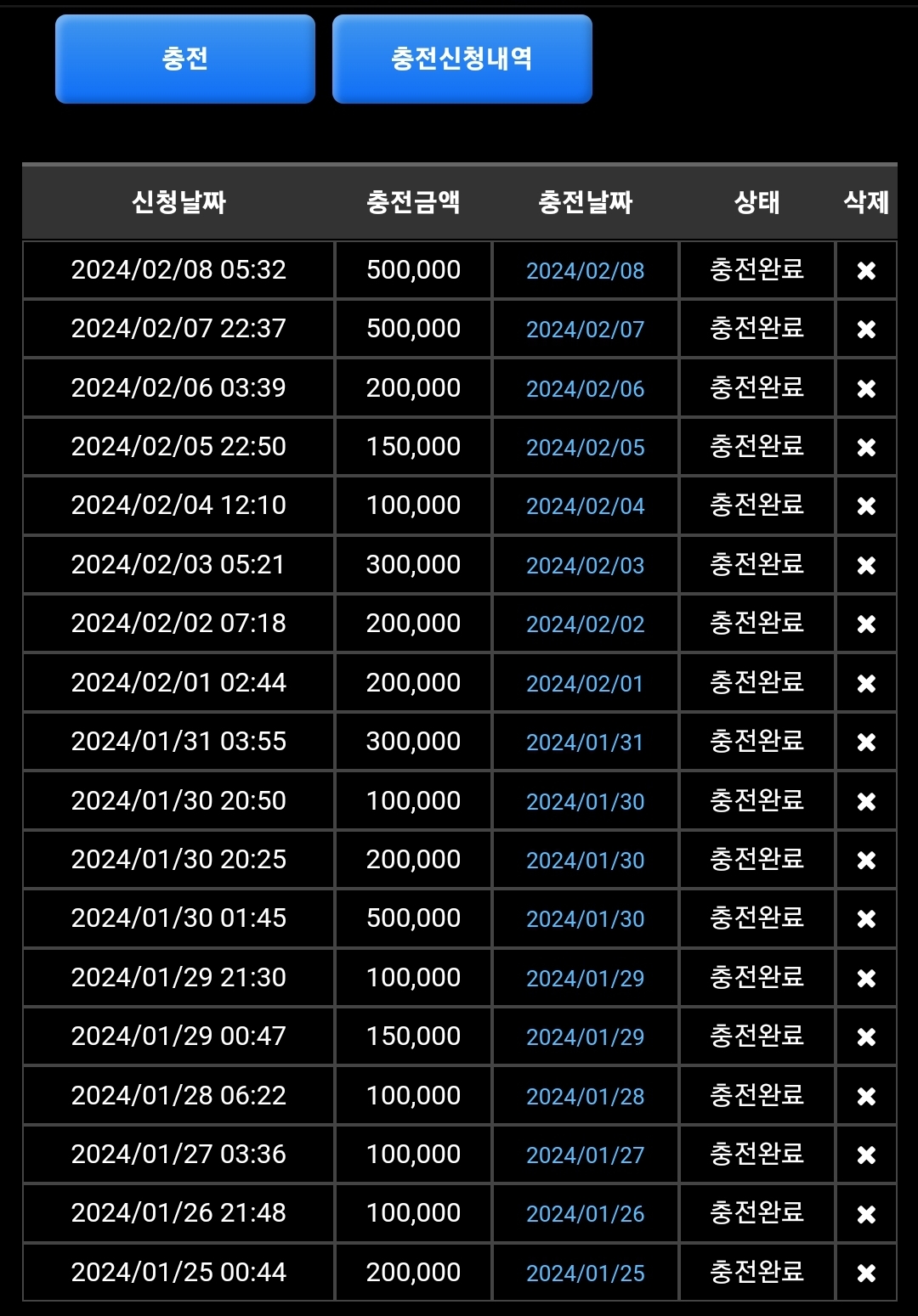This screenshot has width=918, height=1316.
Task: Delete the 2024/01/29 00:47 entry
Action: pyautogui.click(x=866, y=1036)
